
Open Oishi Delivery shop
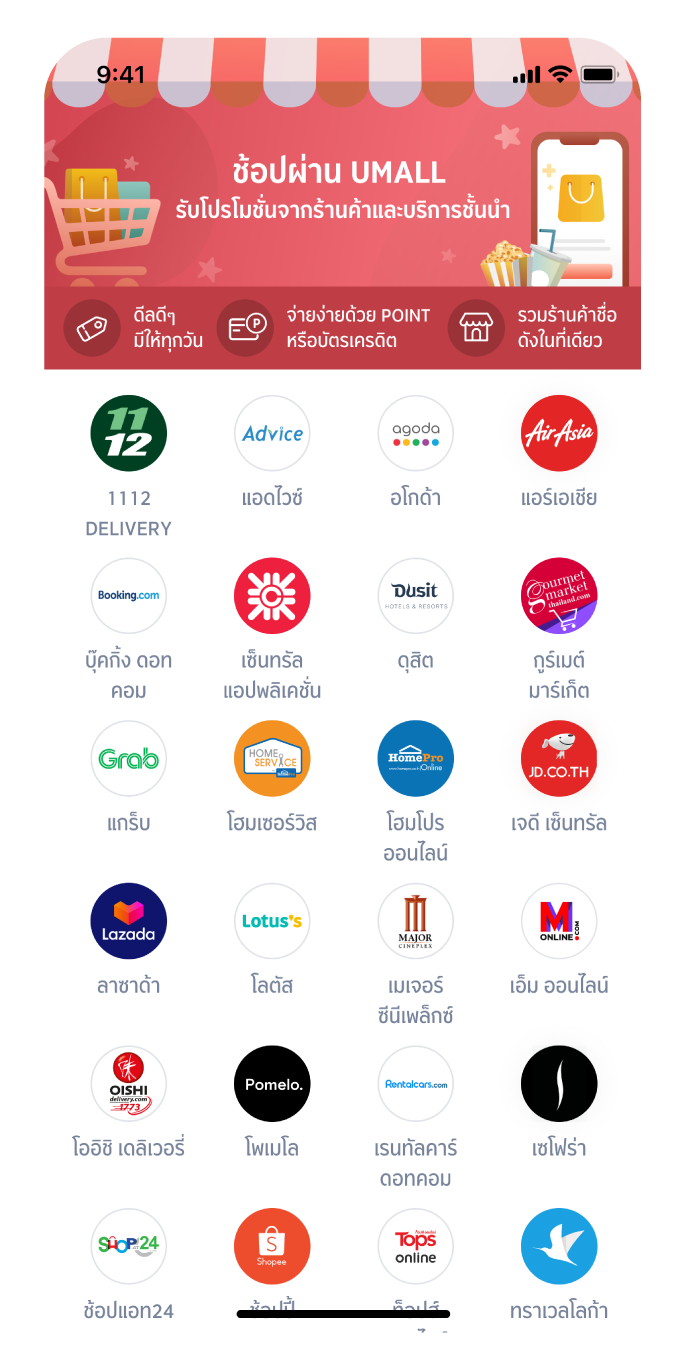point(128,1084)
